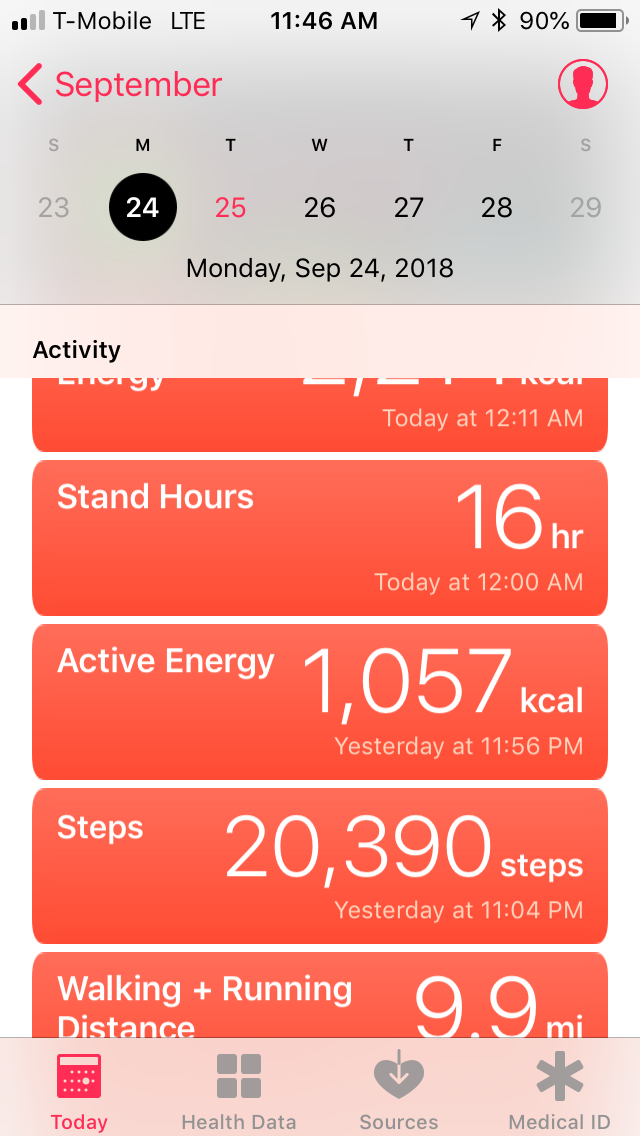Open the Walking + Running Distance card
The image size is (640, 1136).
click(320, 998)
